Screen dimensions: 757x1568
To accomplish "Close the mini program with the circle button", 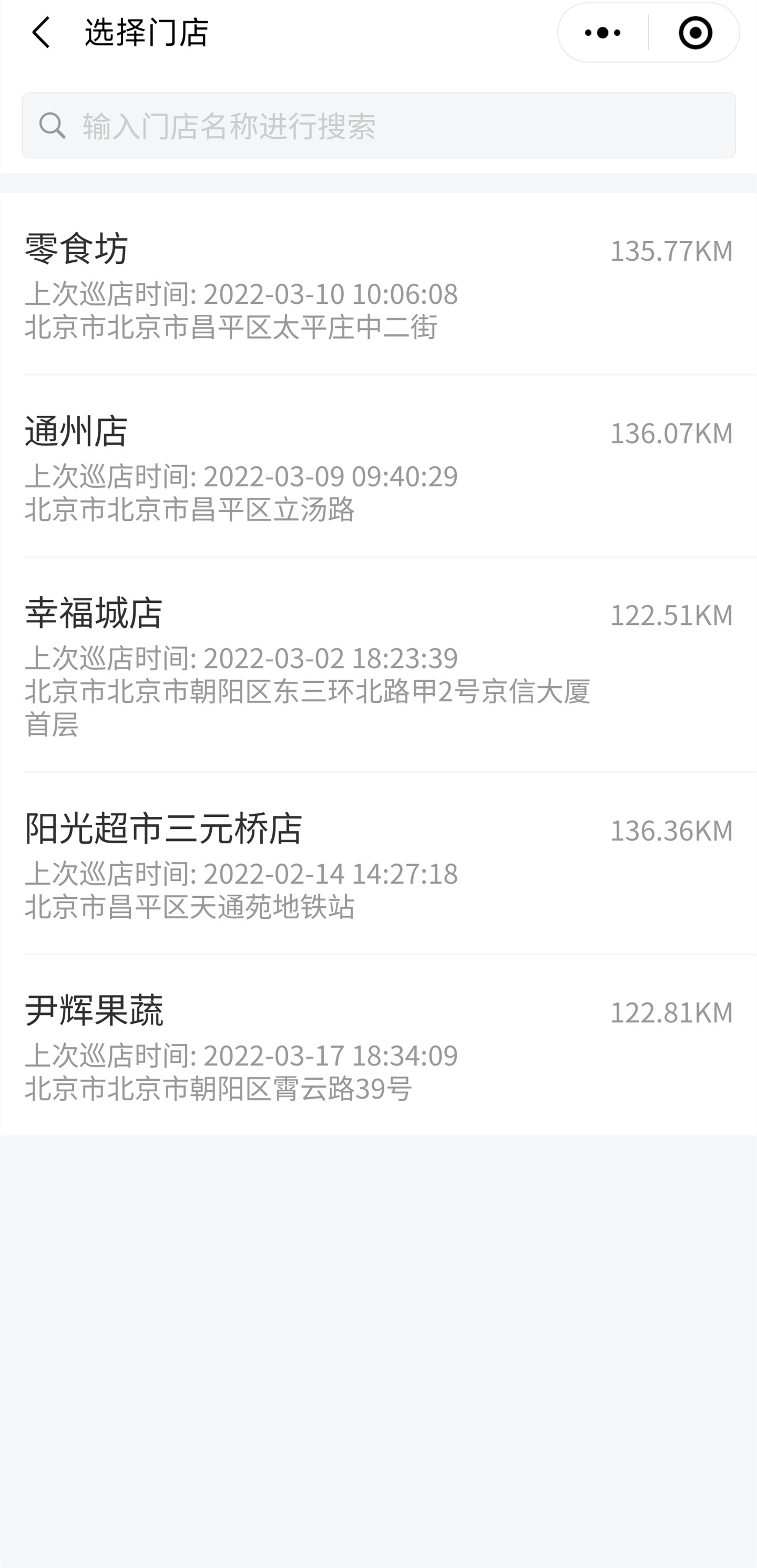I will click(695, 33).
